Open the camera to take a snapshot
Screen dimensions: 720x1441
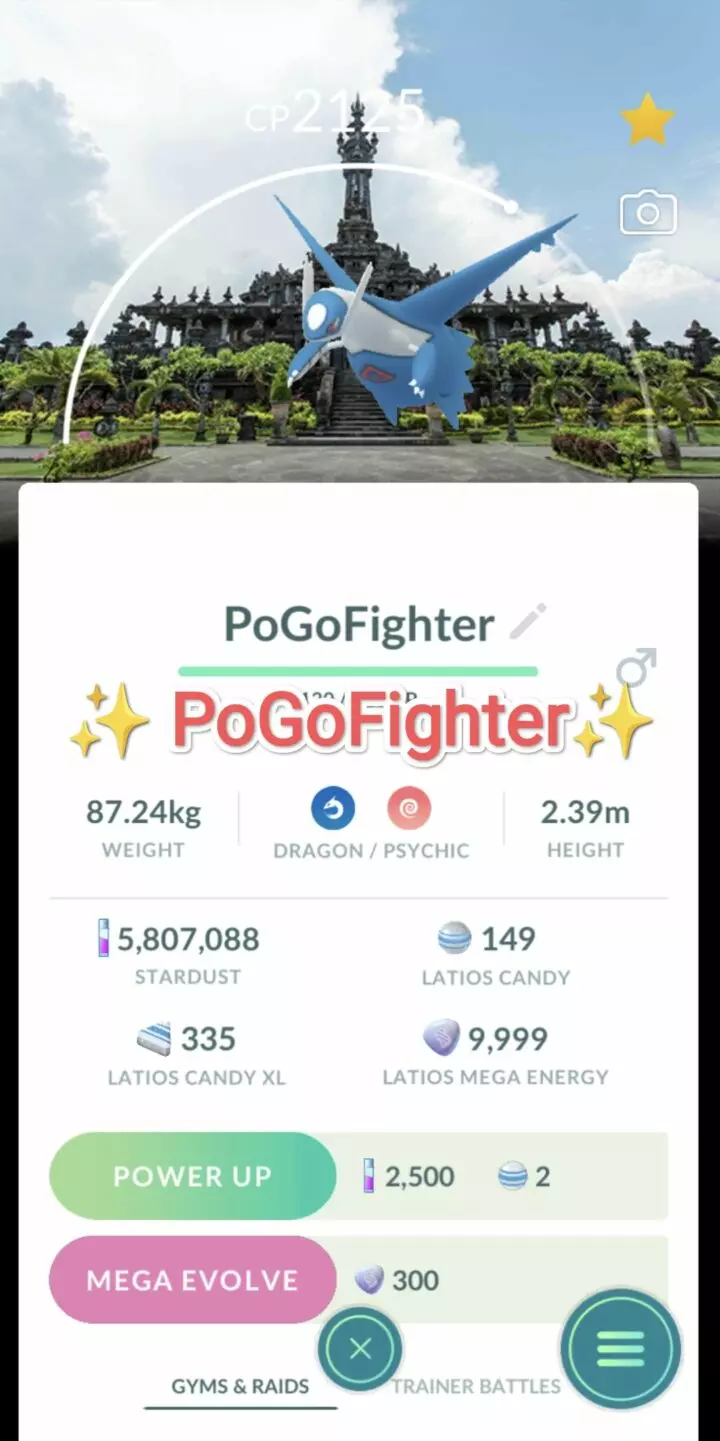click(x=649, y=212)
